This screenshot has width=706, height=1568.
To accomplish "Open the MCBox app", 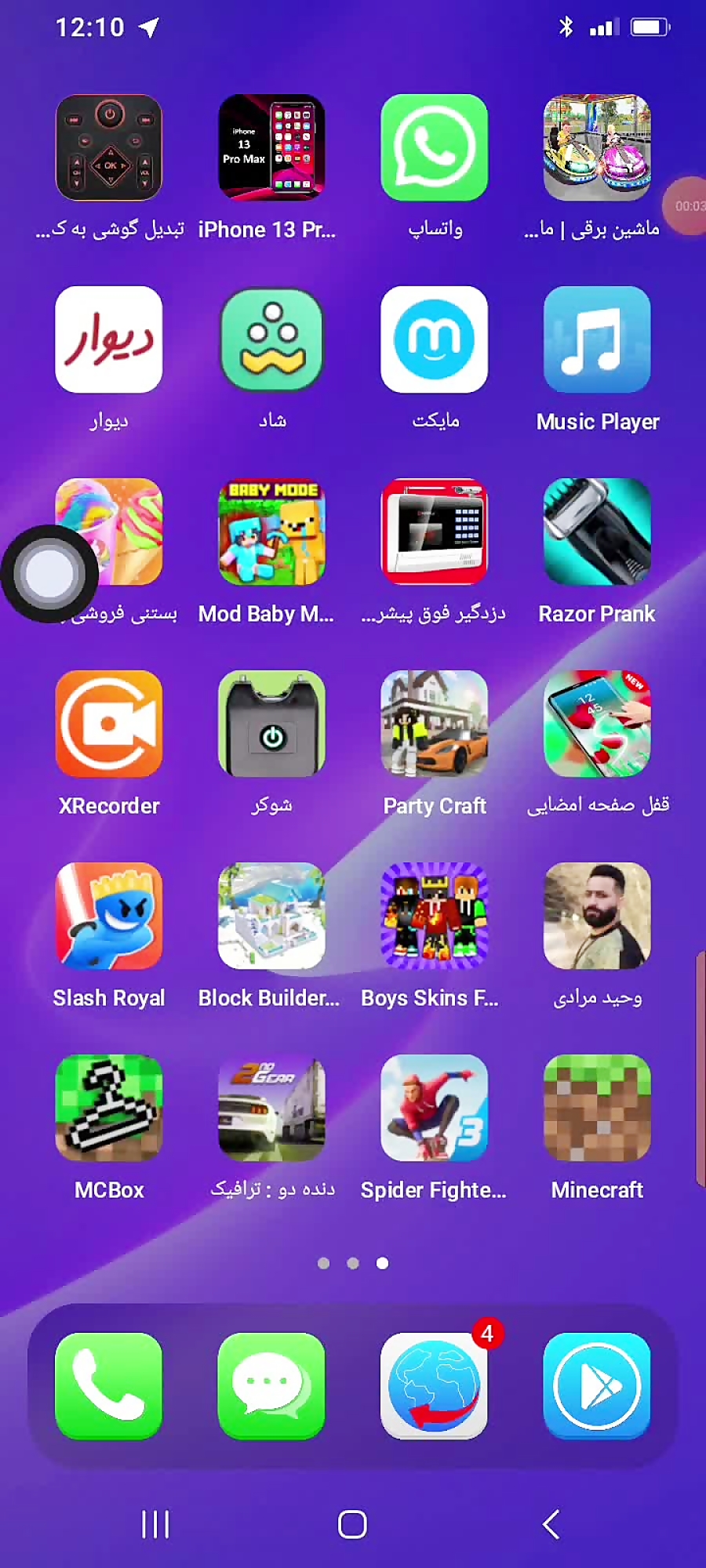I will pos(109,1108).
